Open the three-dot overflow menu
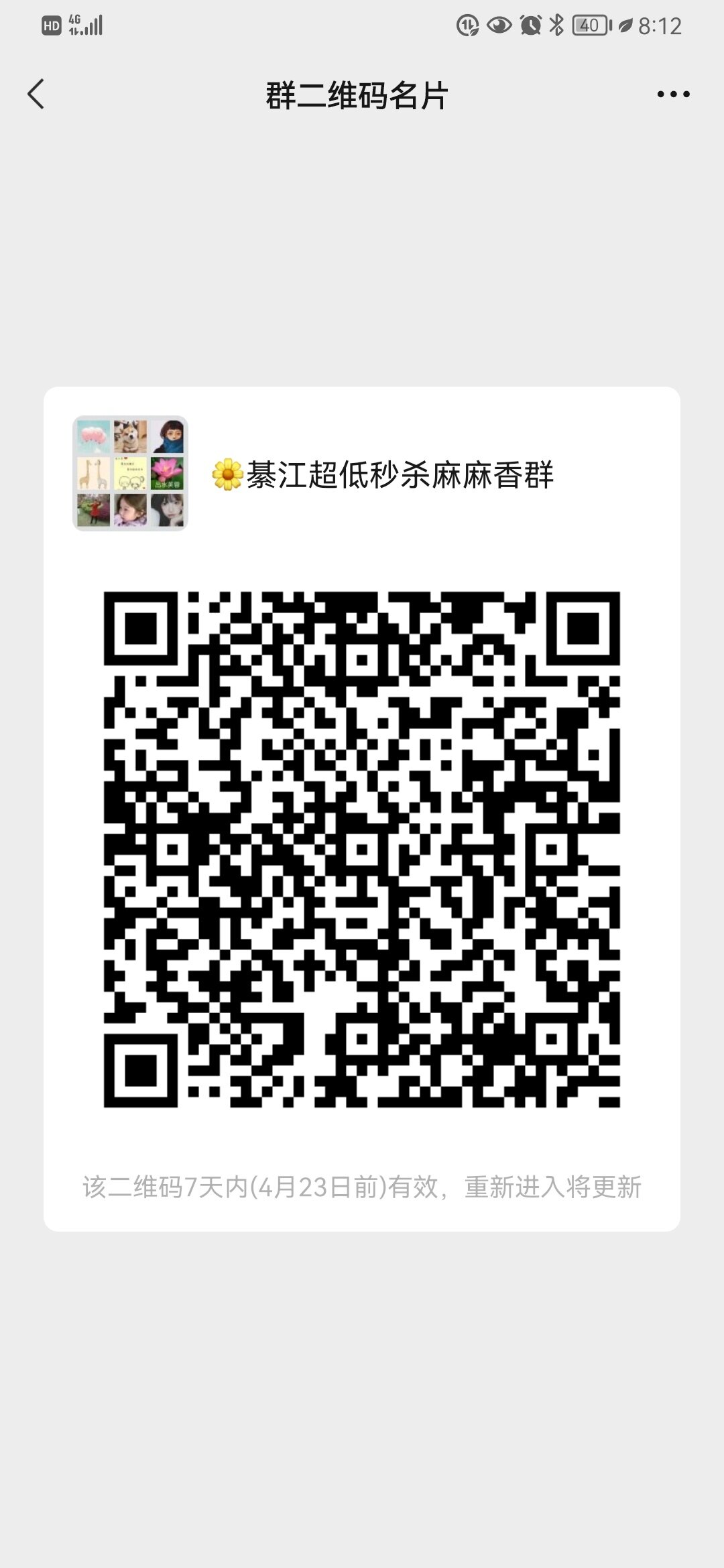The height and width of the screenshot is (1568, 724). pos(673,94)
